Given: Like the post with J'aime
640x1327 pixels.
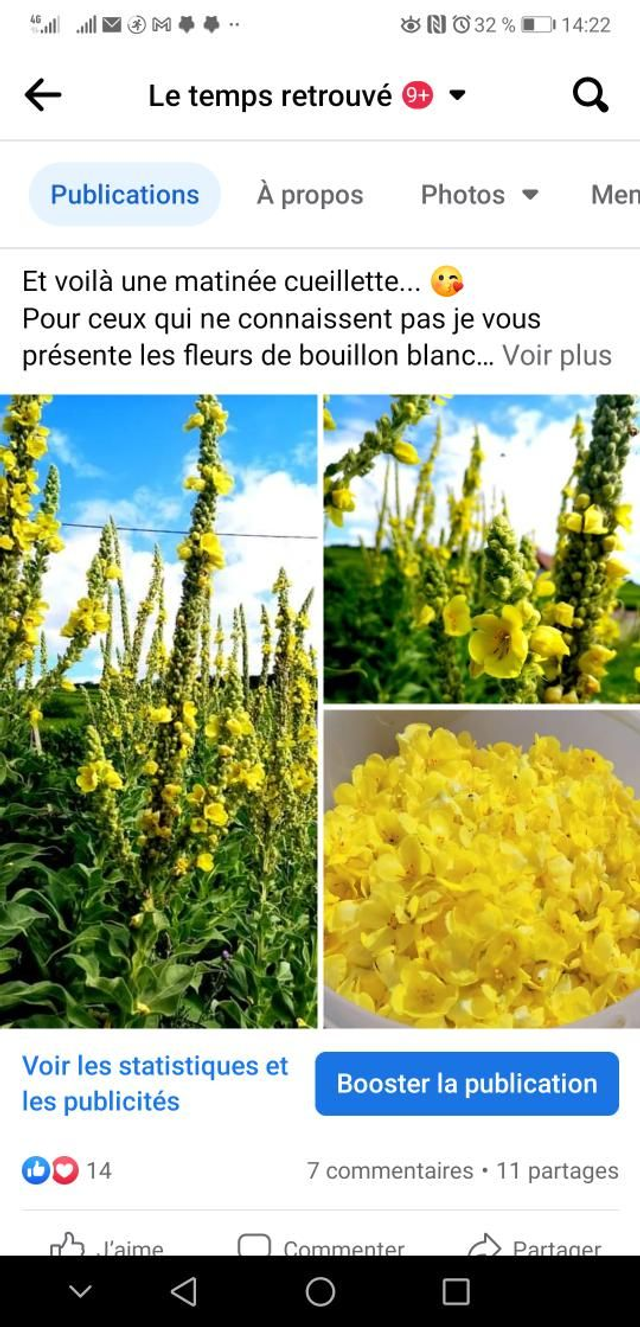Looking at the screenshot, I should (x=107, y=1245).
